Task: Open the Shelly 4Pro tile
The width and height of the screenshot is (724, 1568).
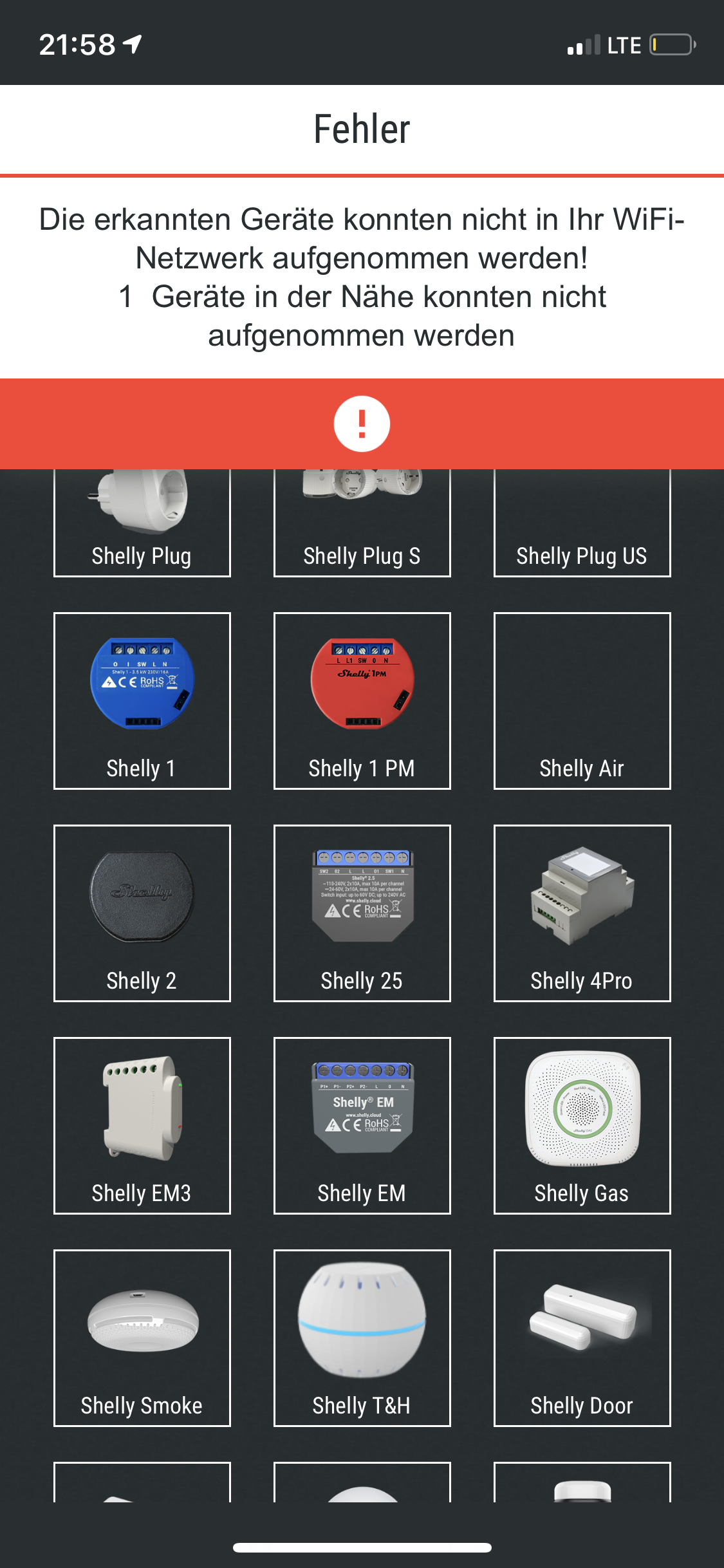Action: coord(582,913)
